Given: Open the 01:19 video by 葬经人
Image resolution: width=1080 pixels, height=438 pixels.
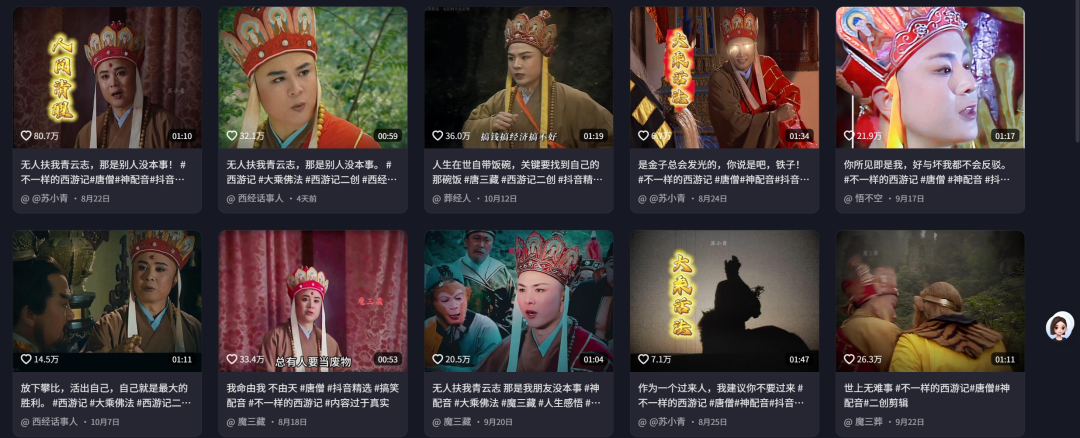Looking at the screenshot, I should (x=518, y=78).
